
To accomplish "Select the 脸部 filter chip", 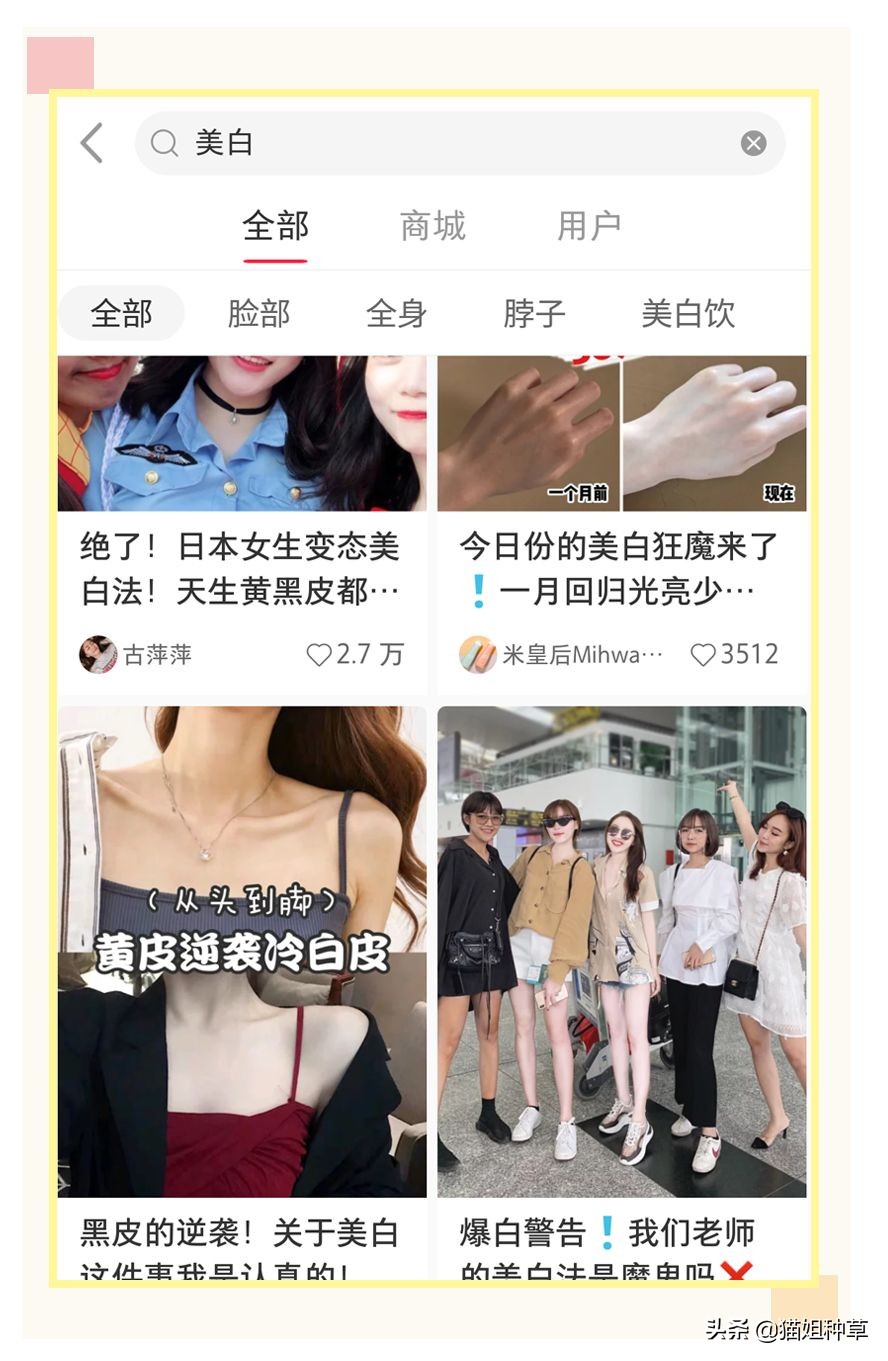I will tap(258, 313).
